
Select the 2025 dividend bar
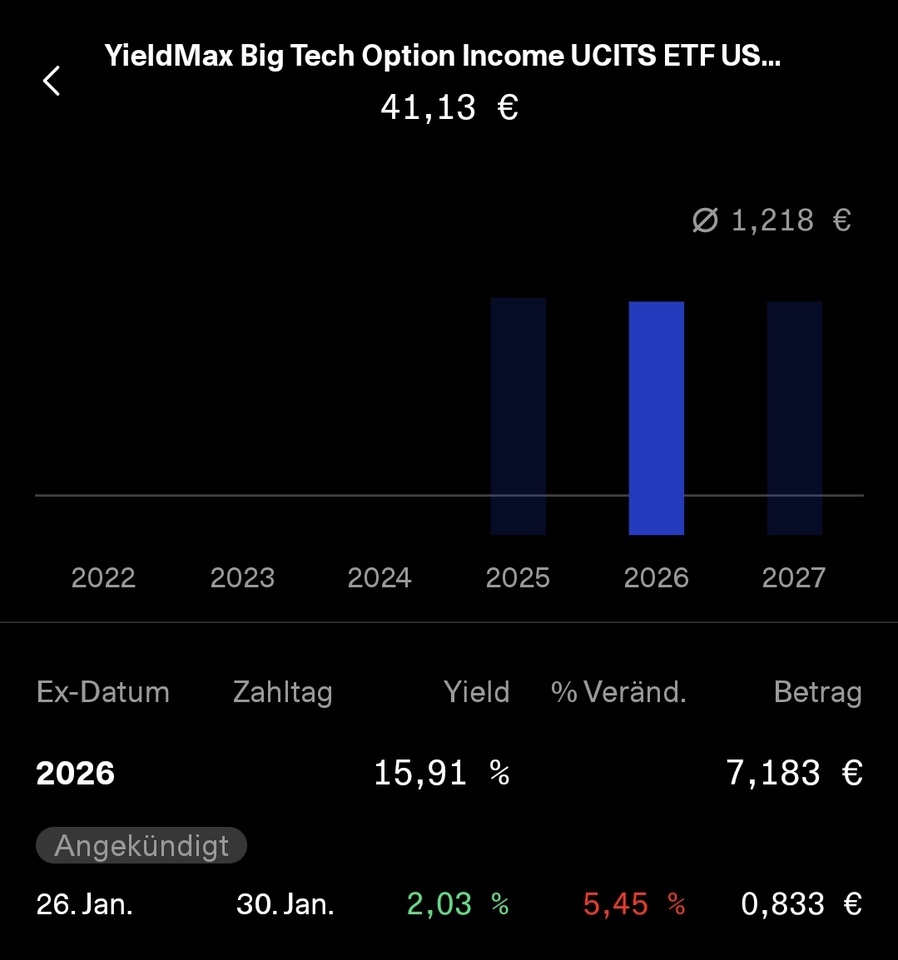(518, 415)
